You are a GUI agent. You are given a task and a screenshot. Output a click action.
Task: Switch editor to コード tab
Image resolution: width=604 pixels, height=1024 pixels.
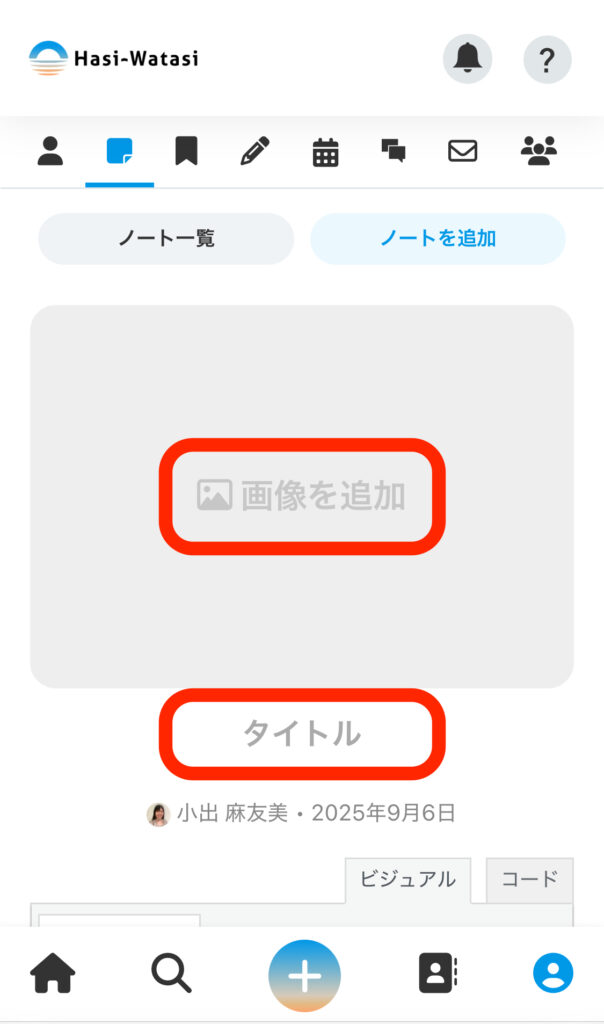click(529, 880)
